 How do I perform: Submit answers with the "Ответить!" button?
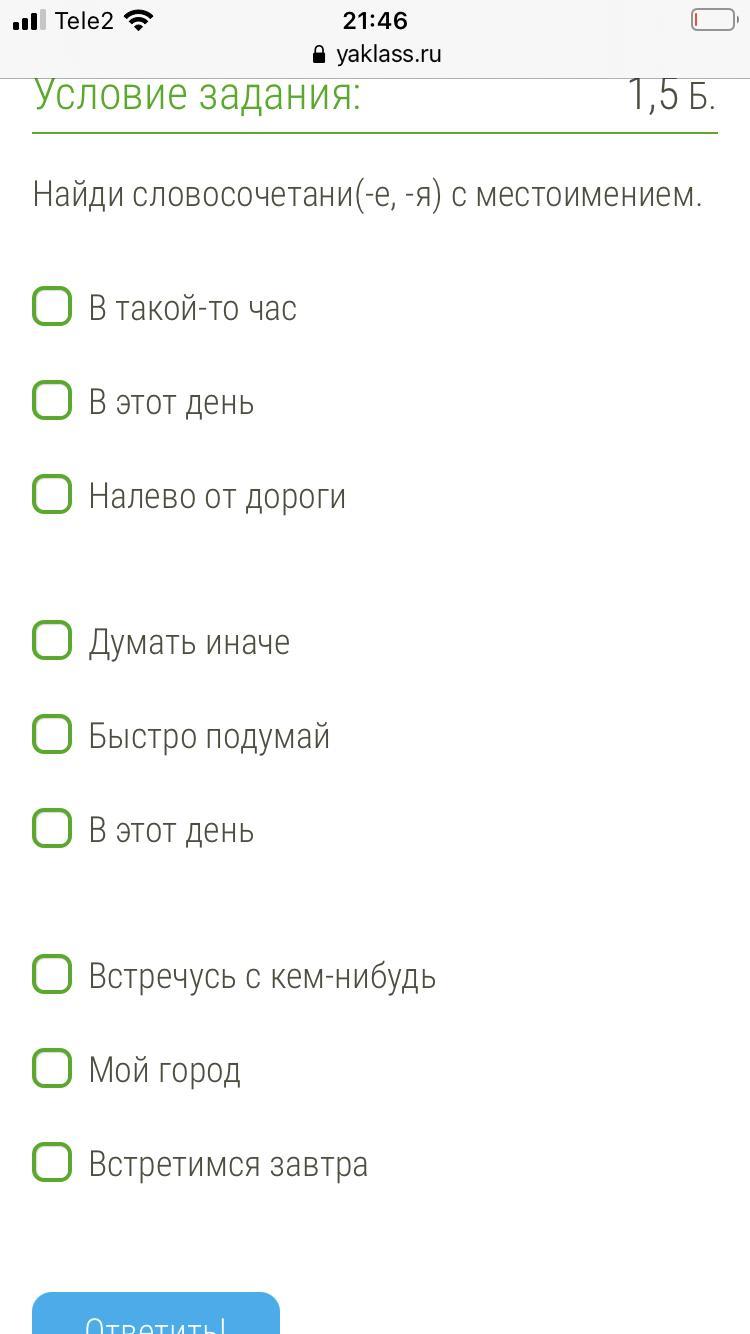pos(156,1318)
